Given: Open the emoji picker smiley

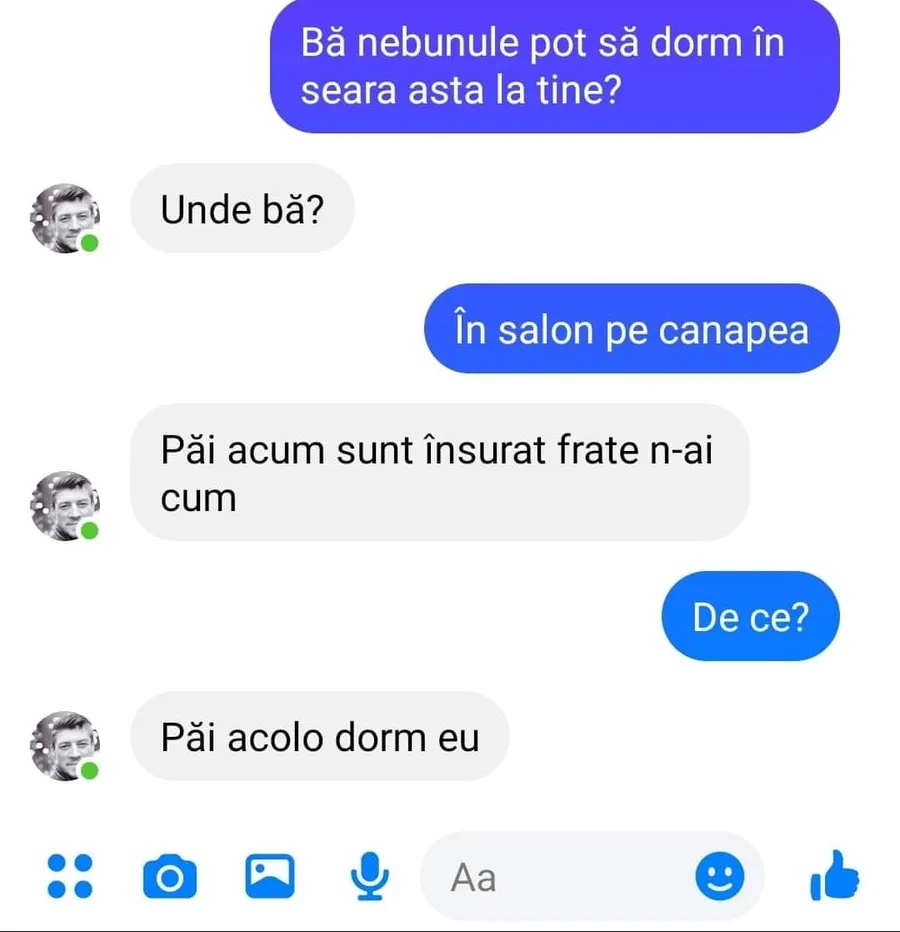Looking at the screenshot, I should pyautogui.click(x=719, y=877).
